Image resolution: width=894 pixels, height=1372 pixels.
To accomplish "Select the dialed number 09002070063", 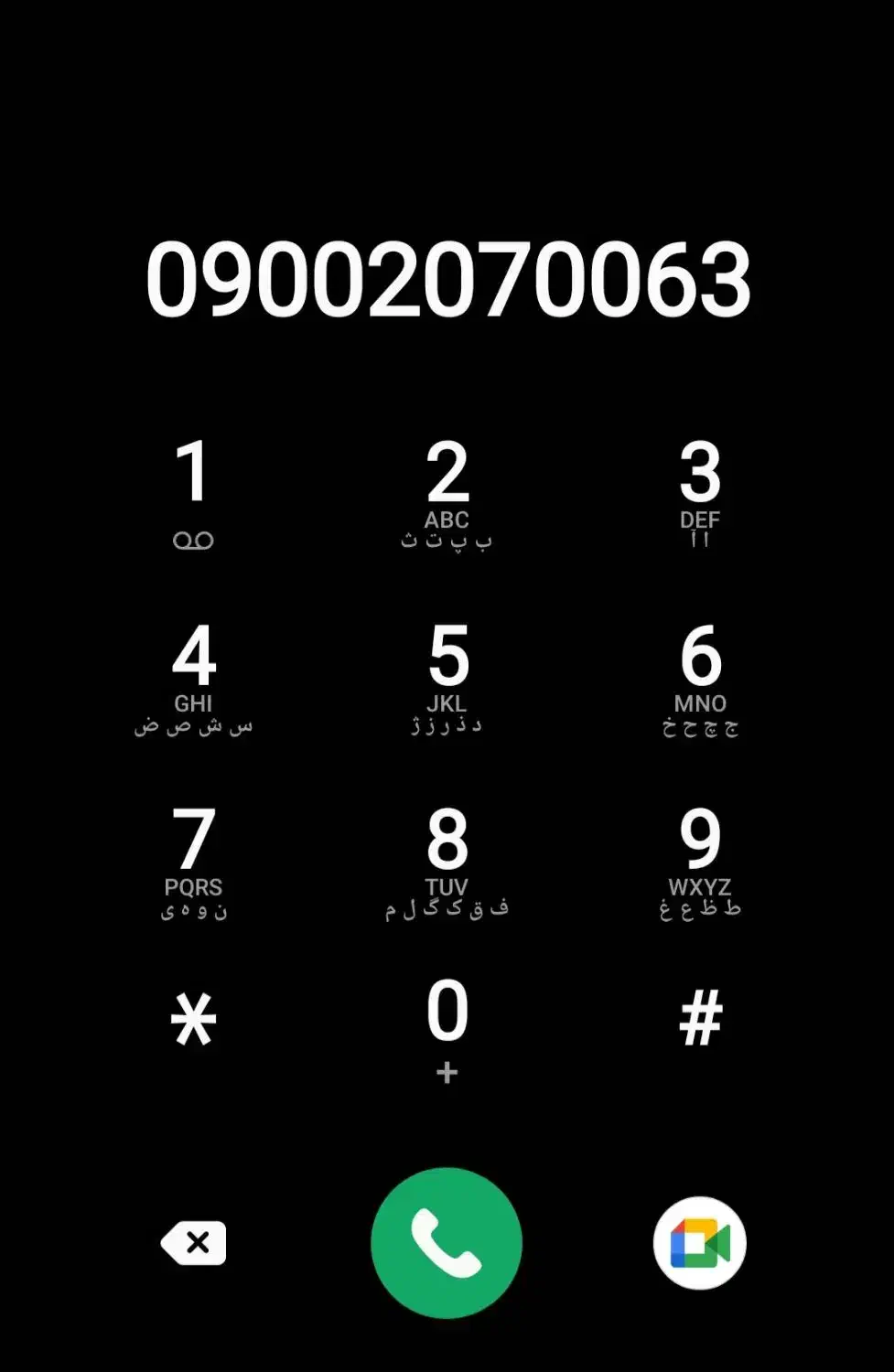I will [447, 279].
